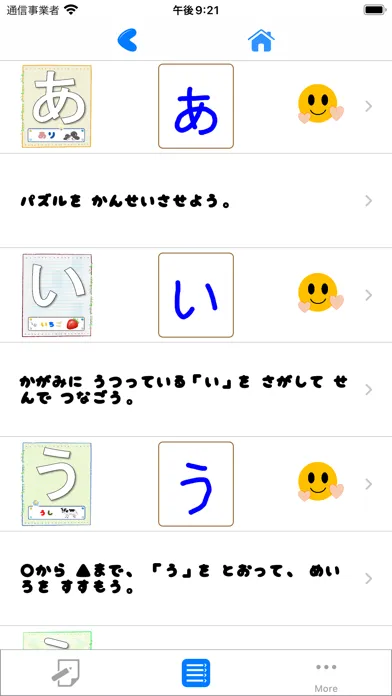
Task: Open the かがみに うつっている「い」row
Action: (196, 390)
